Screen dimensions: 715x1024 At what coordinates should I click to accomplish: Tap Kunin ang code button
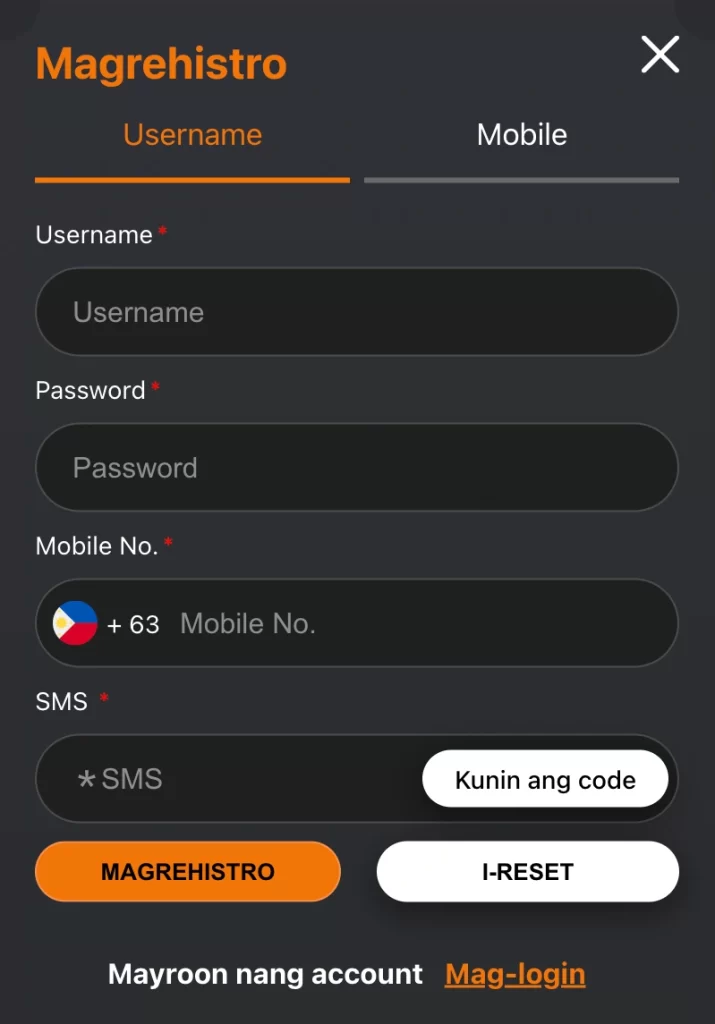pos(545,779)
